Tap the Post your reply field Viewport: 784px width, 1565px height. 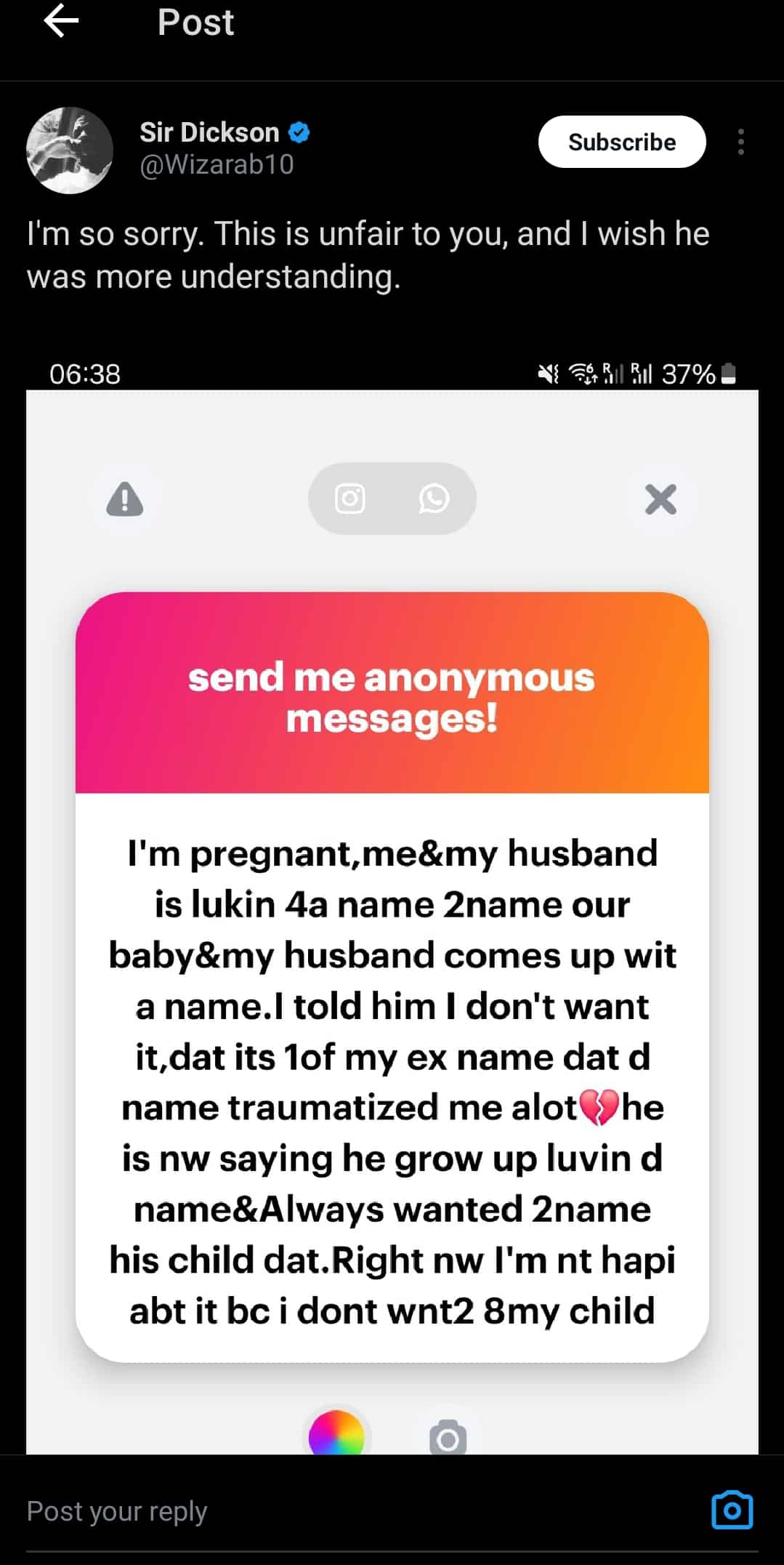point(327,1511)
